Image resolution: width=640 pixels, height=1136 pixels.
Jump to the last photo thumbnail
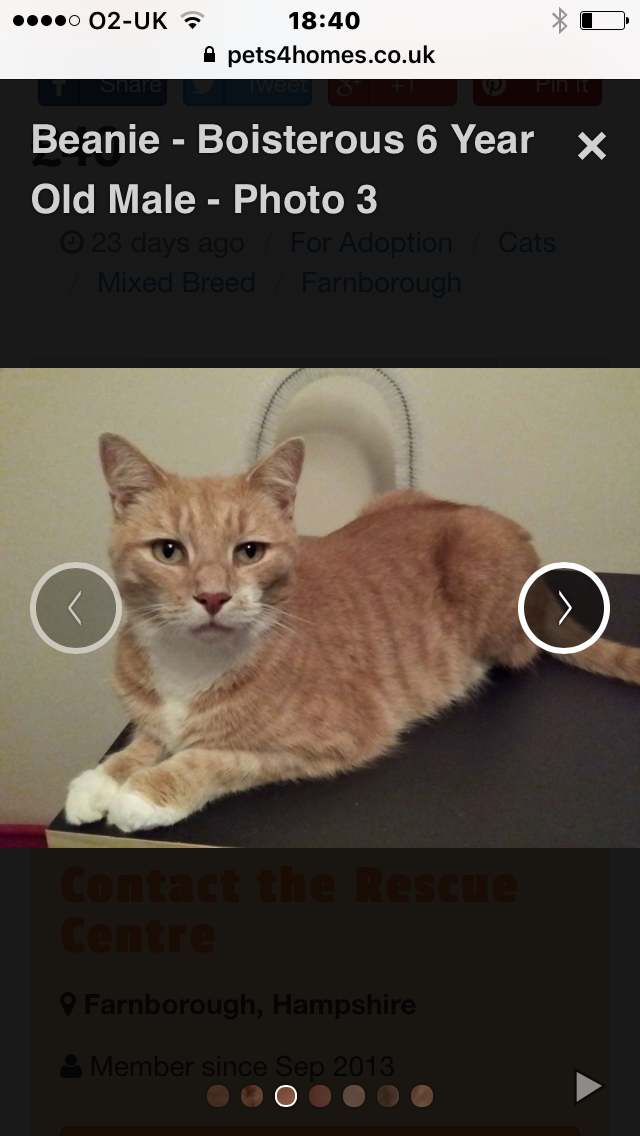coord(422,1096)
